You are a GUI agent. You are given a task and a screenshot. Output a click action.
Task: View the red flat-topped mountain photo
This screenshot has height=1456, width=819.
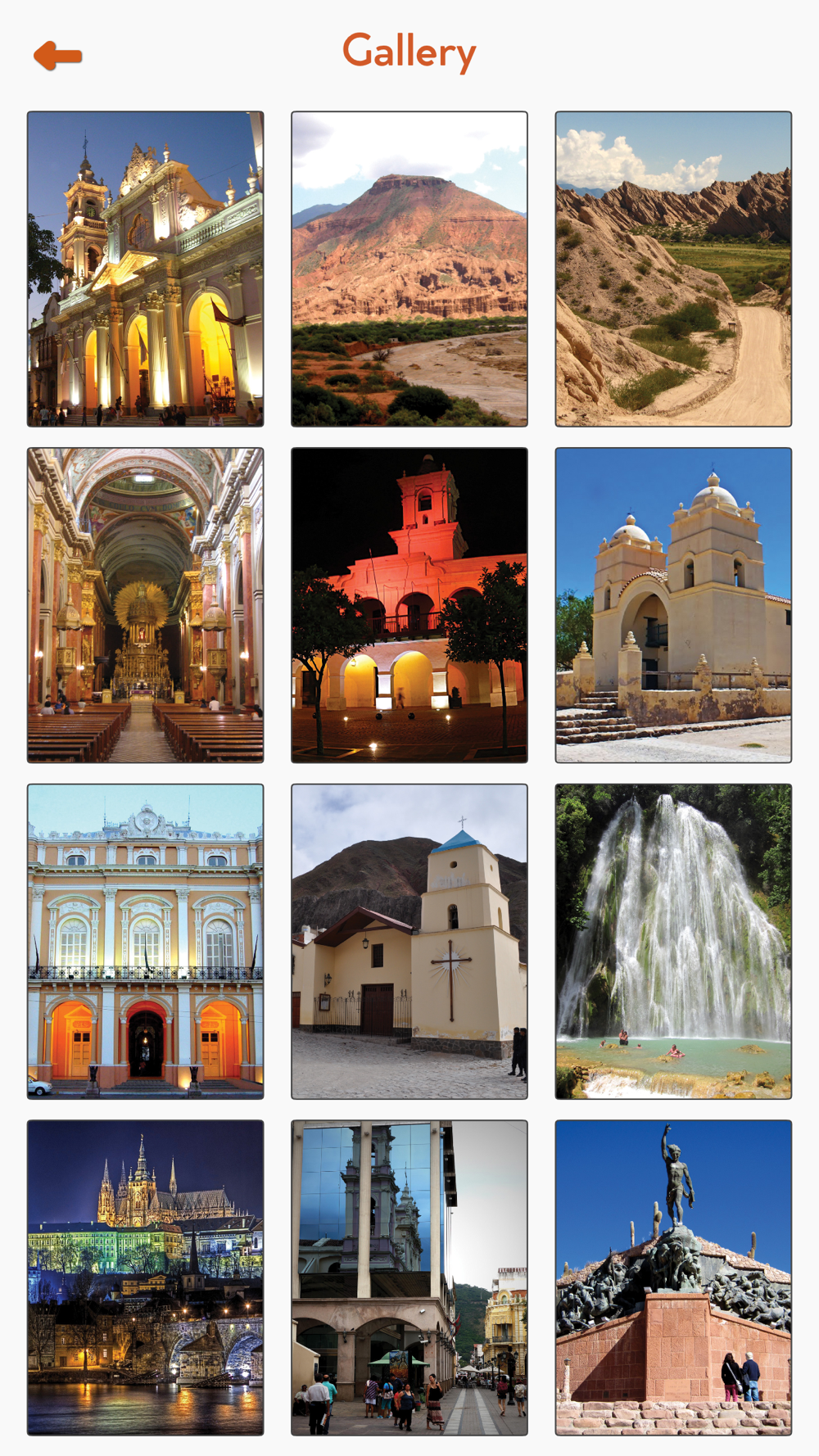coord(409,269)
